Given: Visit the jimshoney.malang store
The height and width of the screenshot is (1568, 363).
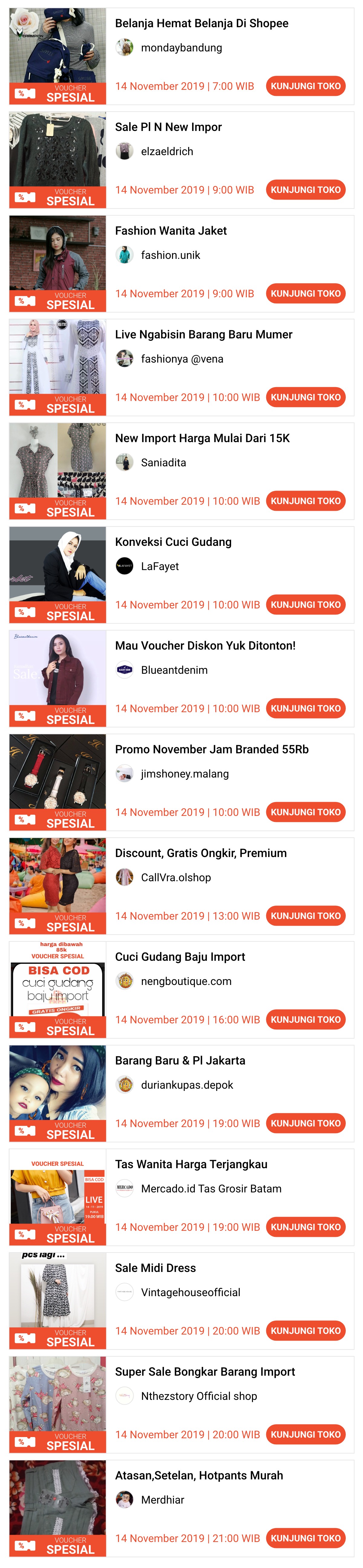Looking at the screenshot, I should tap(305, 812).
